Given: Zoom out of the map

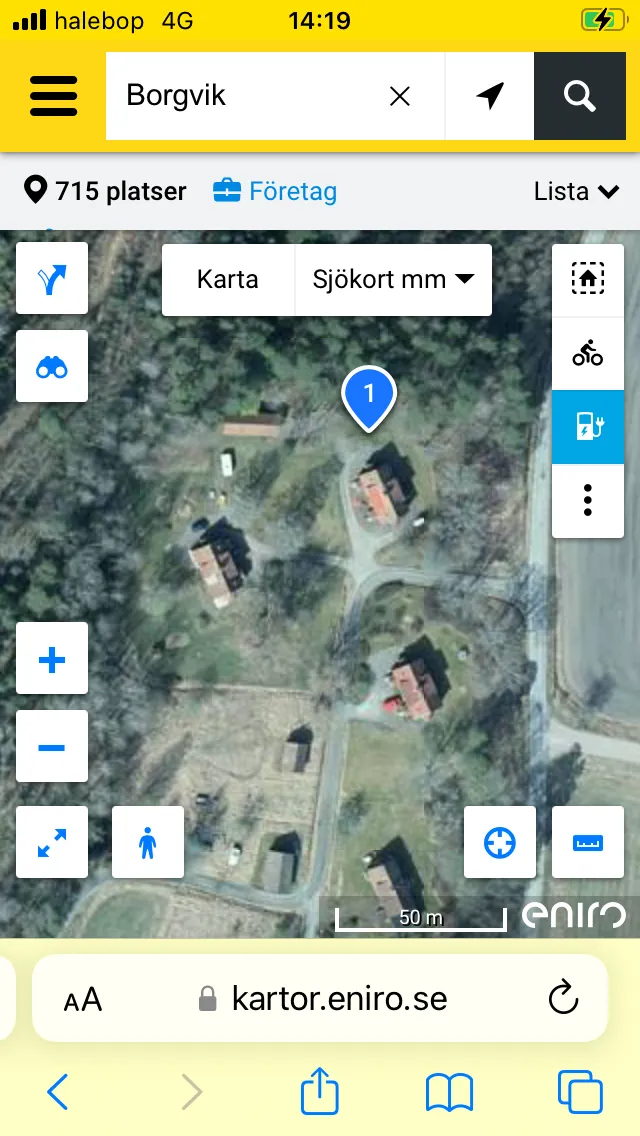Looking at the screenshot, I should (52, 747).
